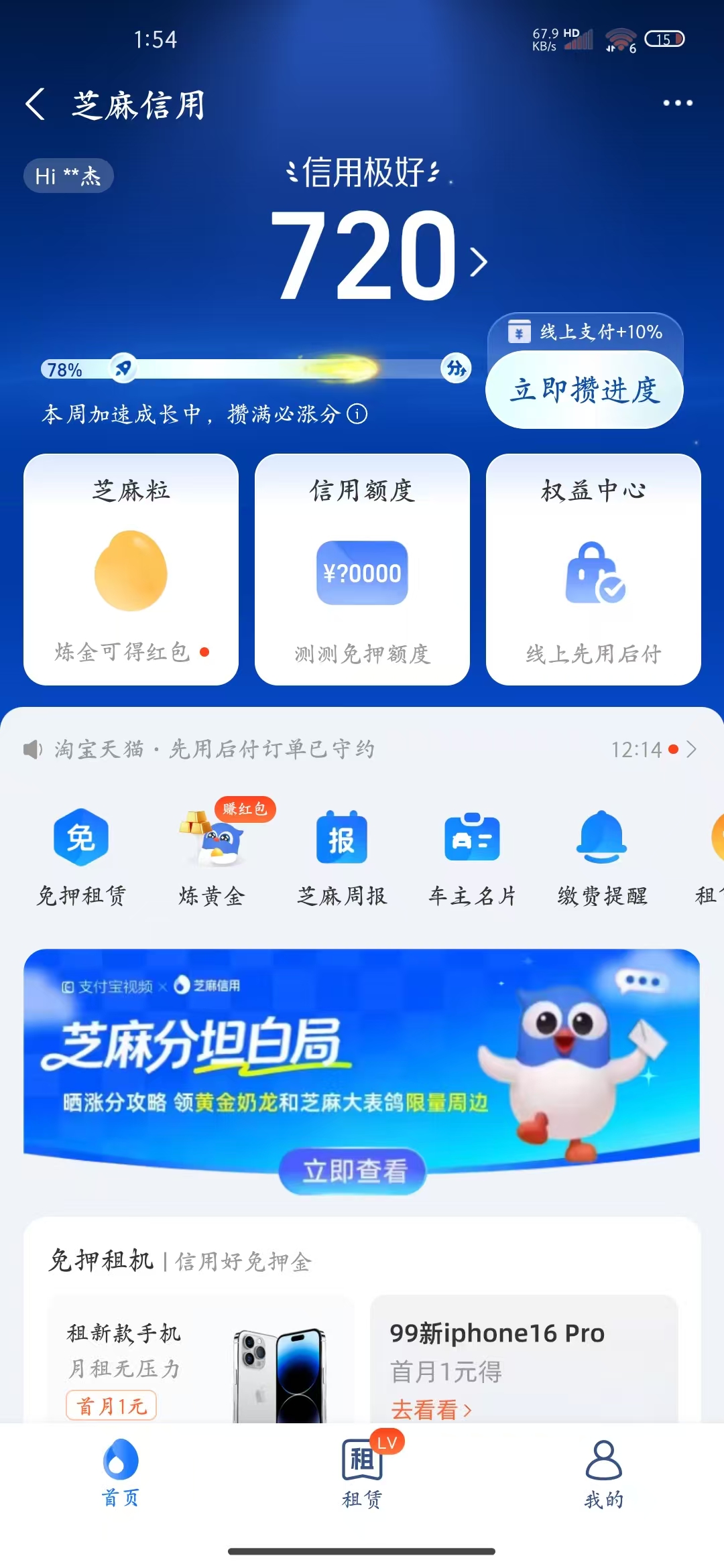Tap 去看看 for 99新iphone16 Pro

coord(430,1410)
